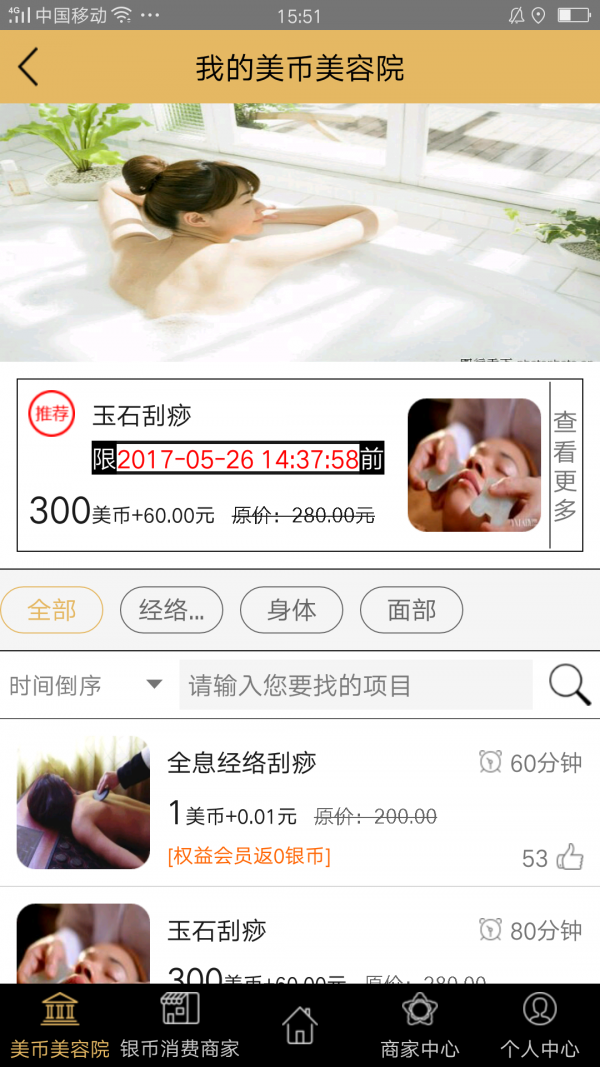Image resolution: width=600 pixels, height=1067 pixels.
Task: Focus the 请输入您要找的项目 search field
Action: [356, 685]
